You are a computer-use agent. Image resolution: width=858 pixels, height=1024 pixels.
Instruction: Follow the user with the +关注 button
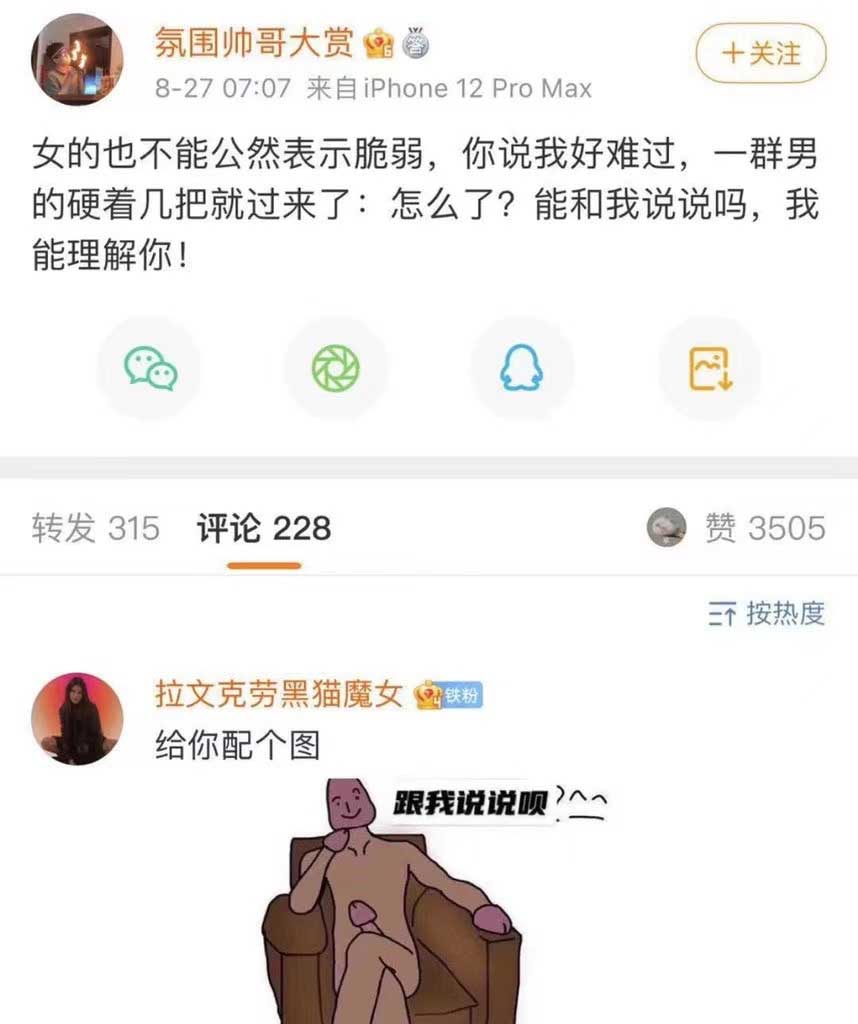click(761, 52)
